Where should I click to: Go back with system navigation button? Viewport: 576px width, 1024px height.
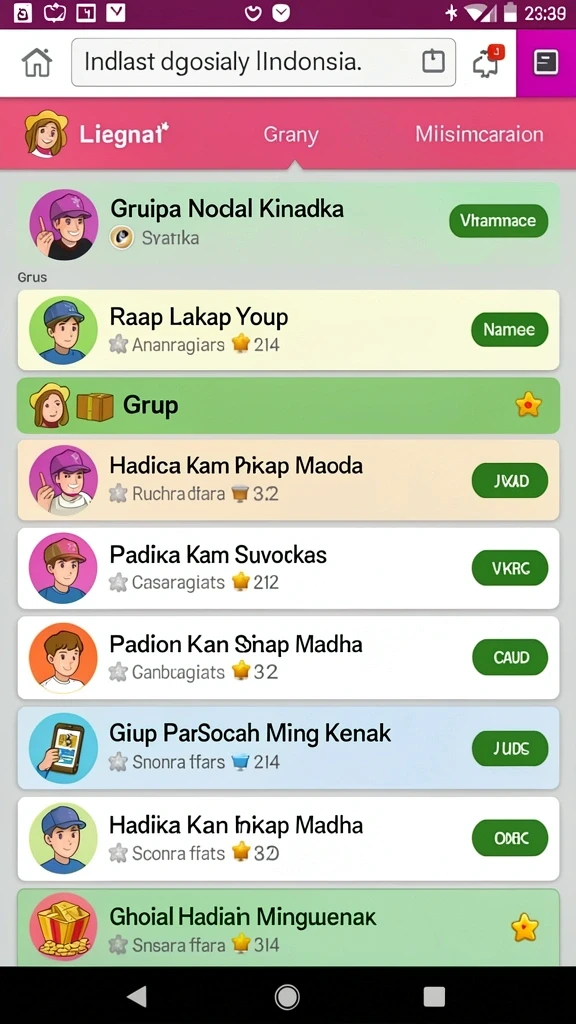pos(136,996)
